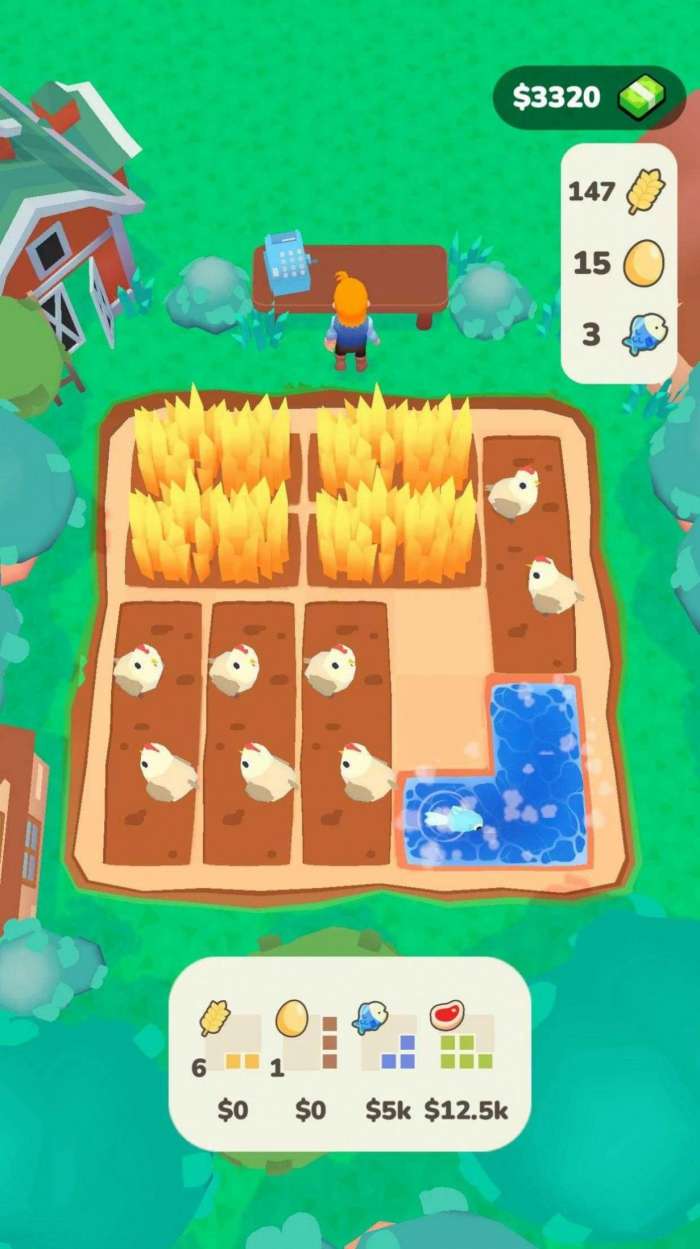Pick the fish pond piece for $5k
The height and width of the screenshot is (1249, 700).
389,1045
